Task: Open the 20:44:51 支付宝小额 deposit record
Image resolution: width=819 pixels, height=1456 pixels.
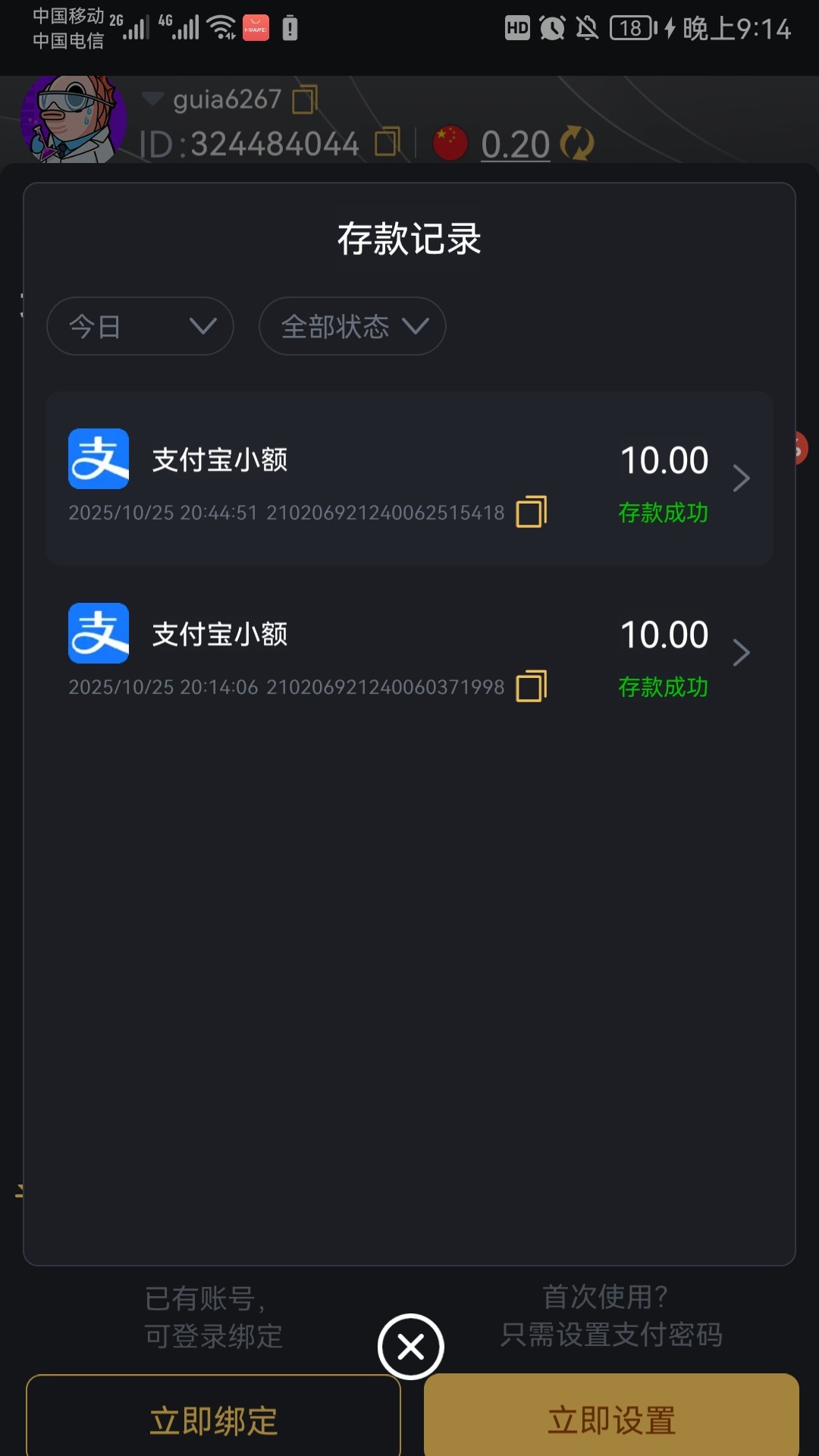Action: coord(409,479)
